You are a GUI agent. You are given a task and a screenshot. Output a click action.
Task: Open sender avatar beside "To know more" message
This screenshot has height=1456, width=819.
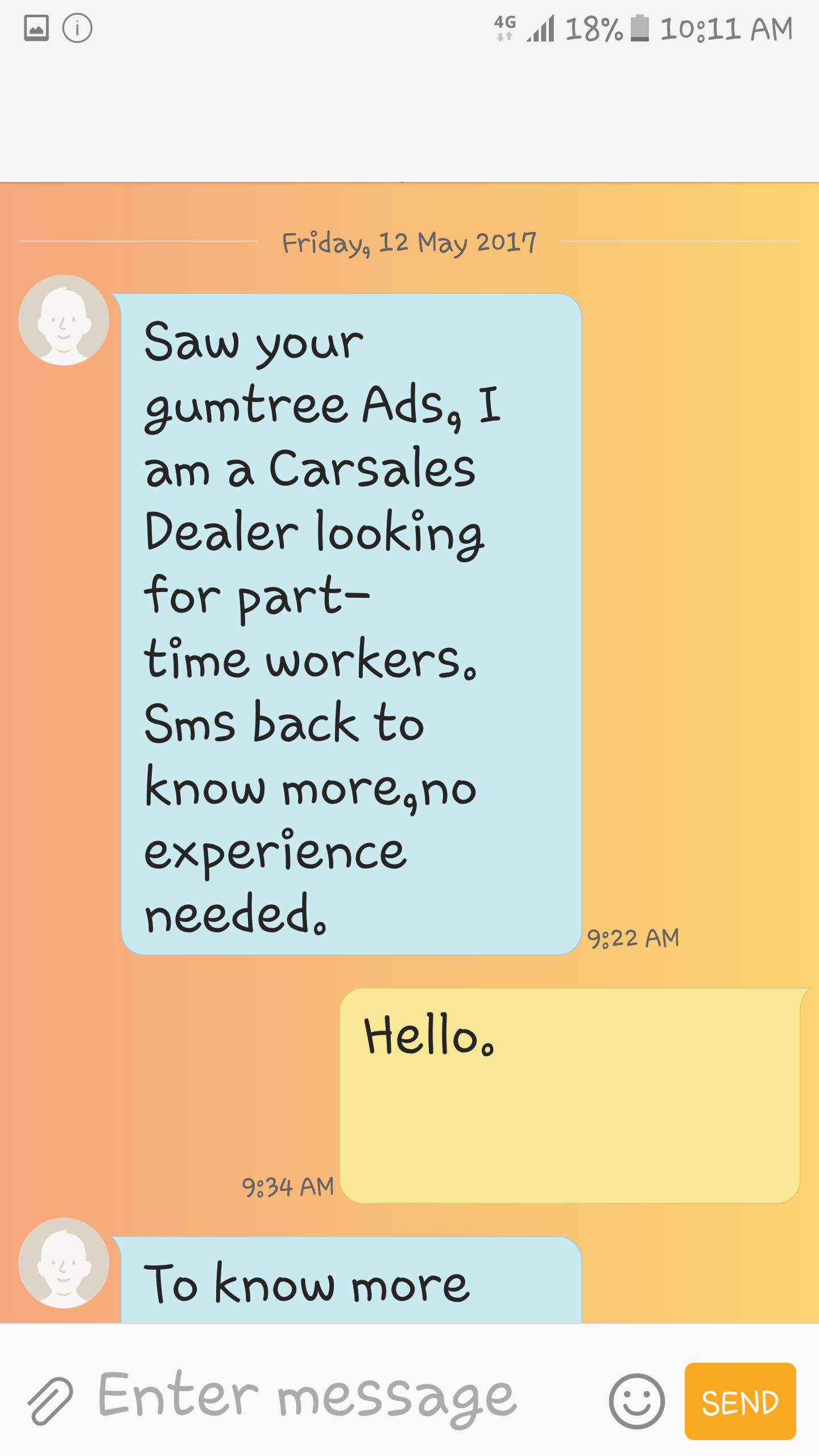click(x=64, y=1263)
